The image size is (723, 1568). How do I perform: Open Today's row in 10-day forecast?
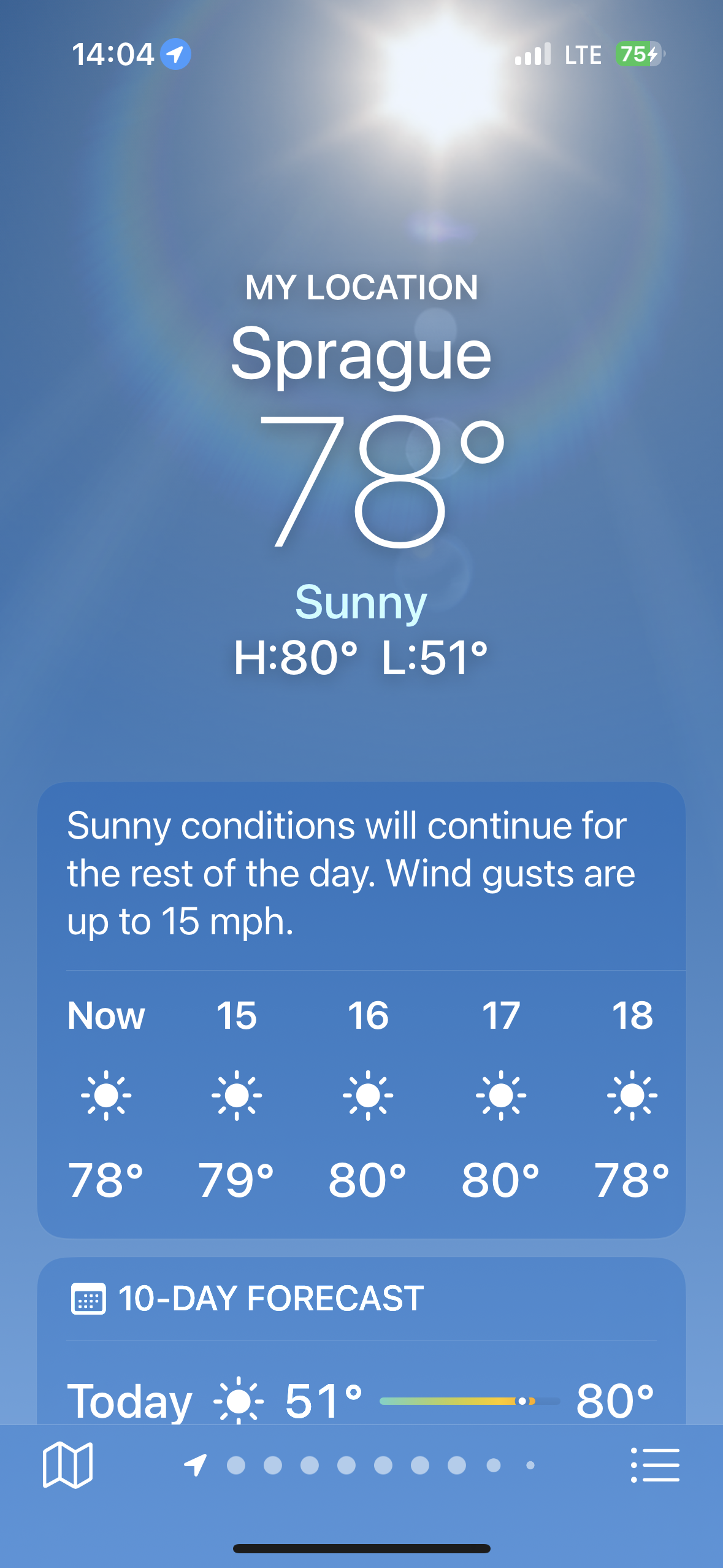(361, 1400)
